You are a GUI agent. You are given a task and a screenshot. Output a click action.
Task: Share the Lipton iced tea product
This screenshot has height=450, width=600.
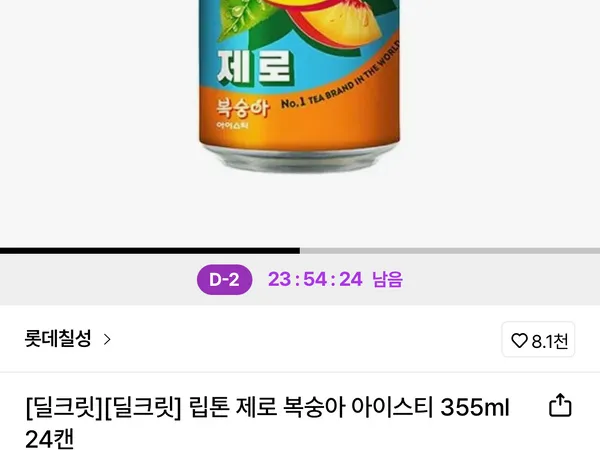click(x=561, y=405)
